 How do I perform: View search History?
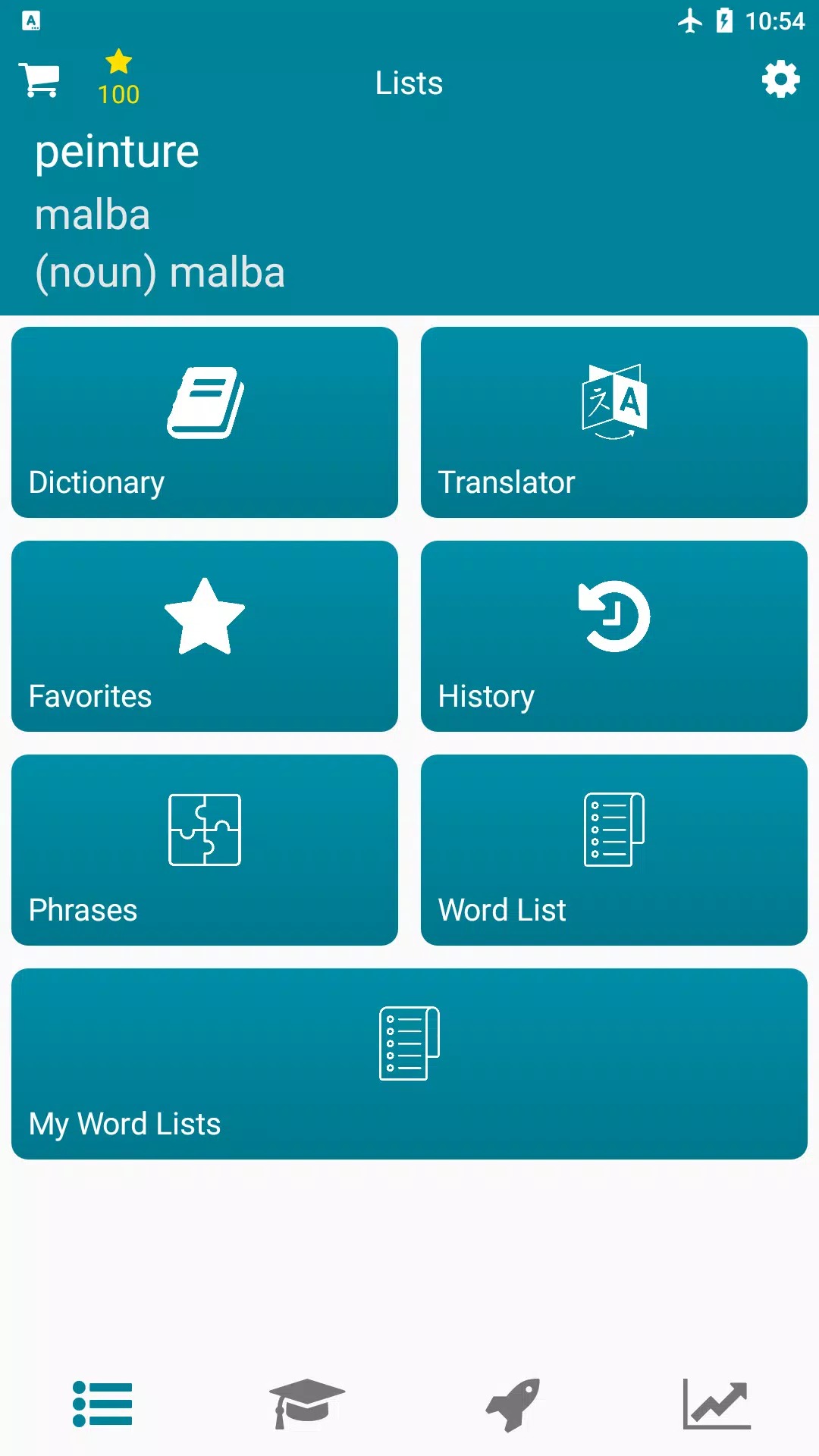point(613,636)
